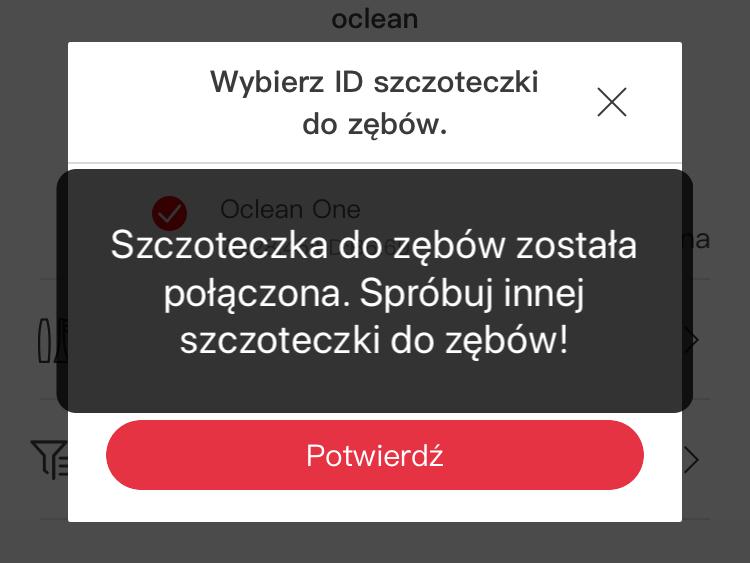Confirm with the Potwierdź button
This screenshot has height=563, width=750.
click(x=375, y=455)
